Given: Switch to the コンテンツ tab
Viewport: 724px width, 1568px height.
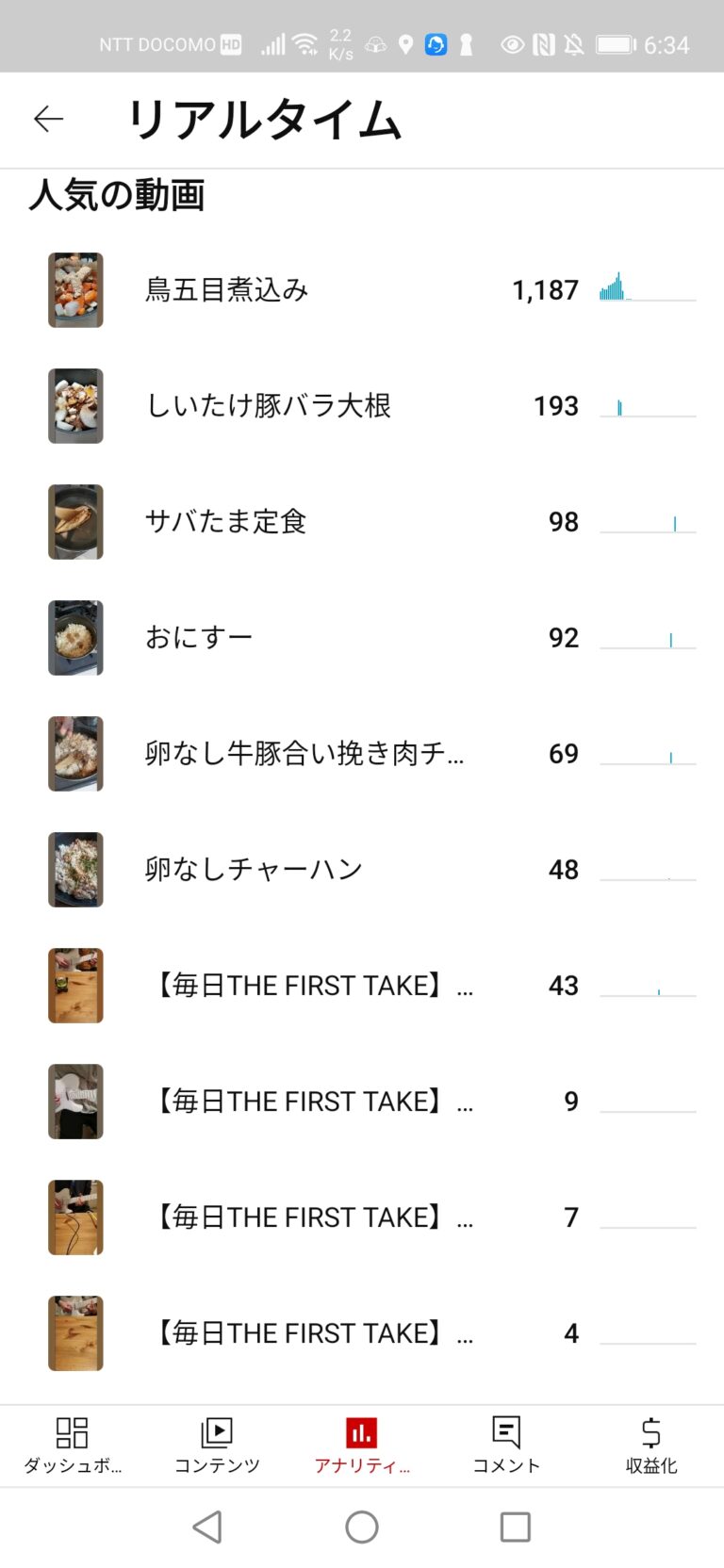Looking at the screenshot, I should pyautogui.click(x=217, y=1445).
